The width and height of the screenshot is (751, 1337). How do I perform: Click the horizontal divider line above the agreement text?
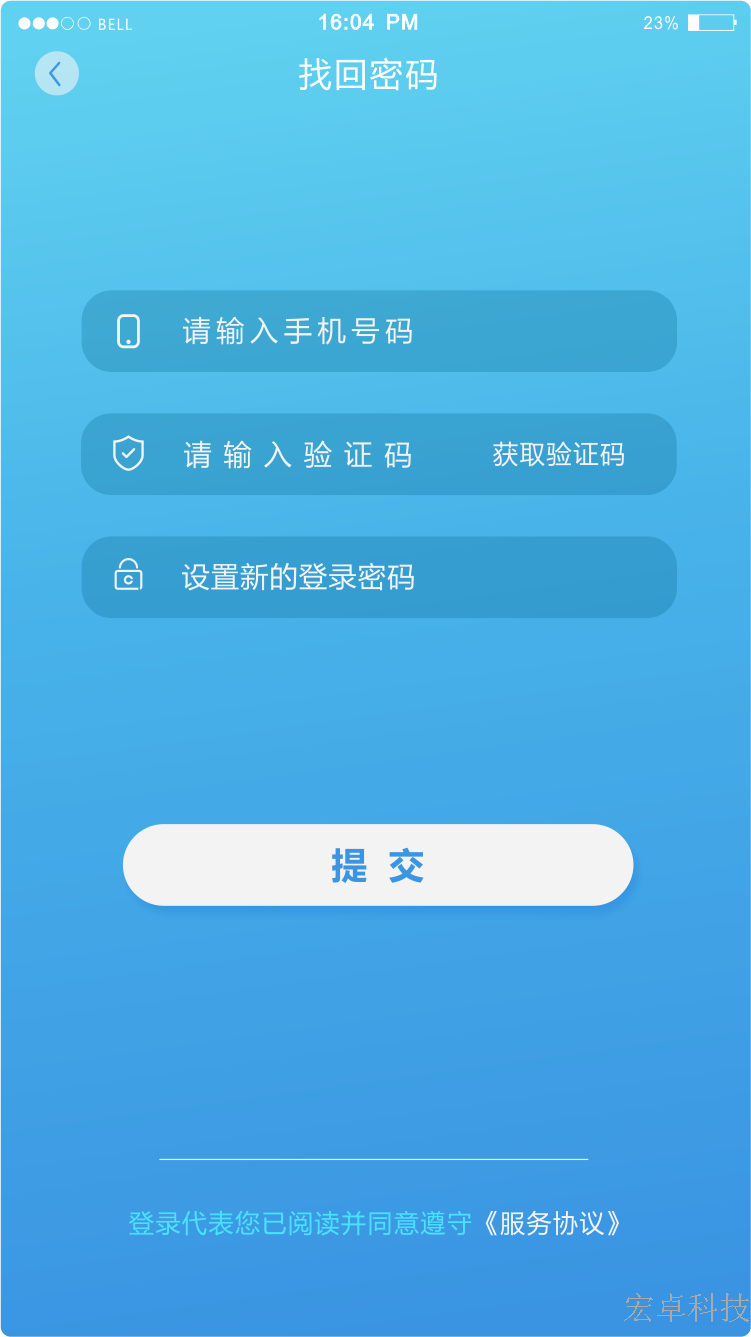point(375,1160)
